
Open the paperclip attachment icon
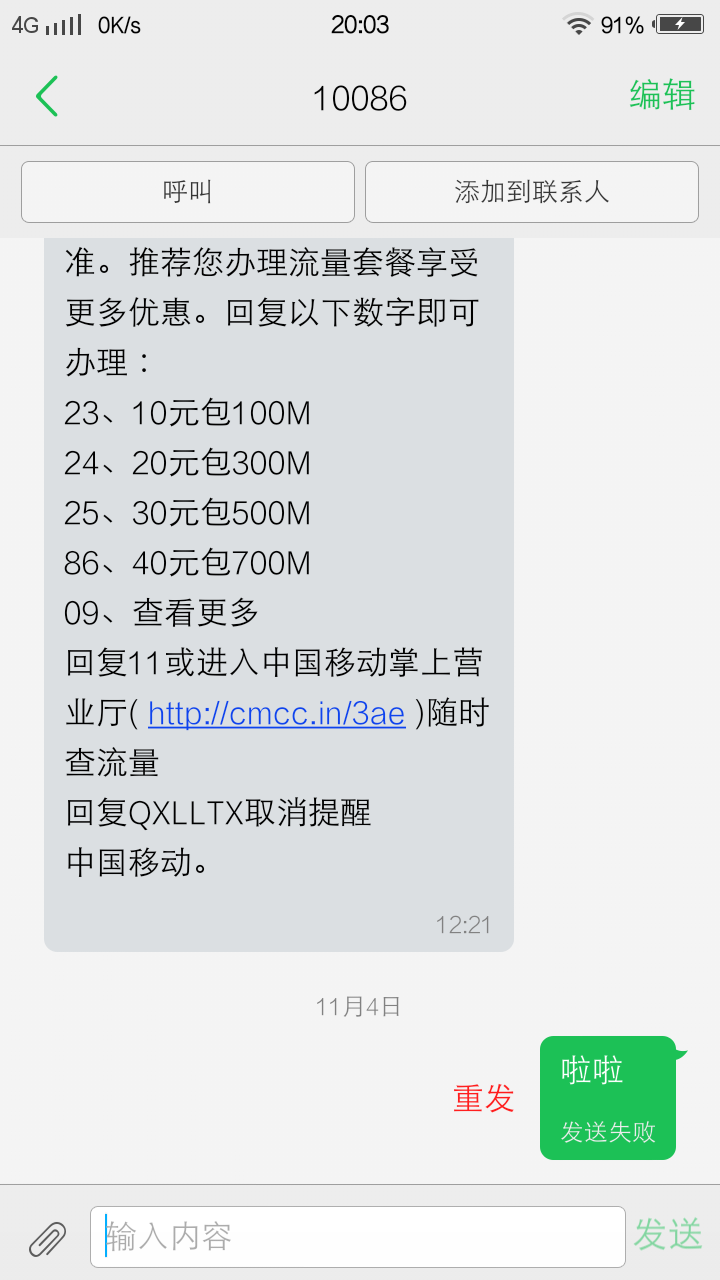[x=47, y=1238]
